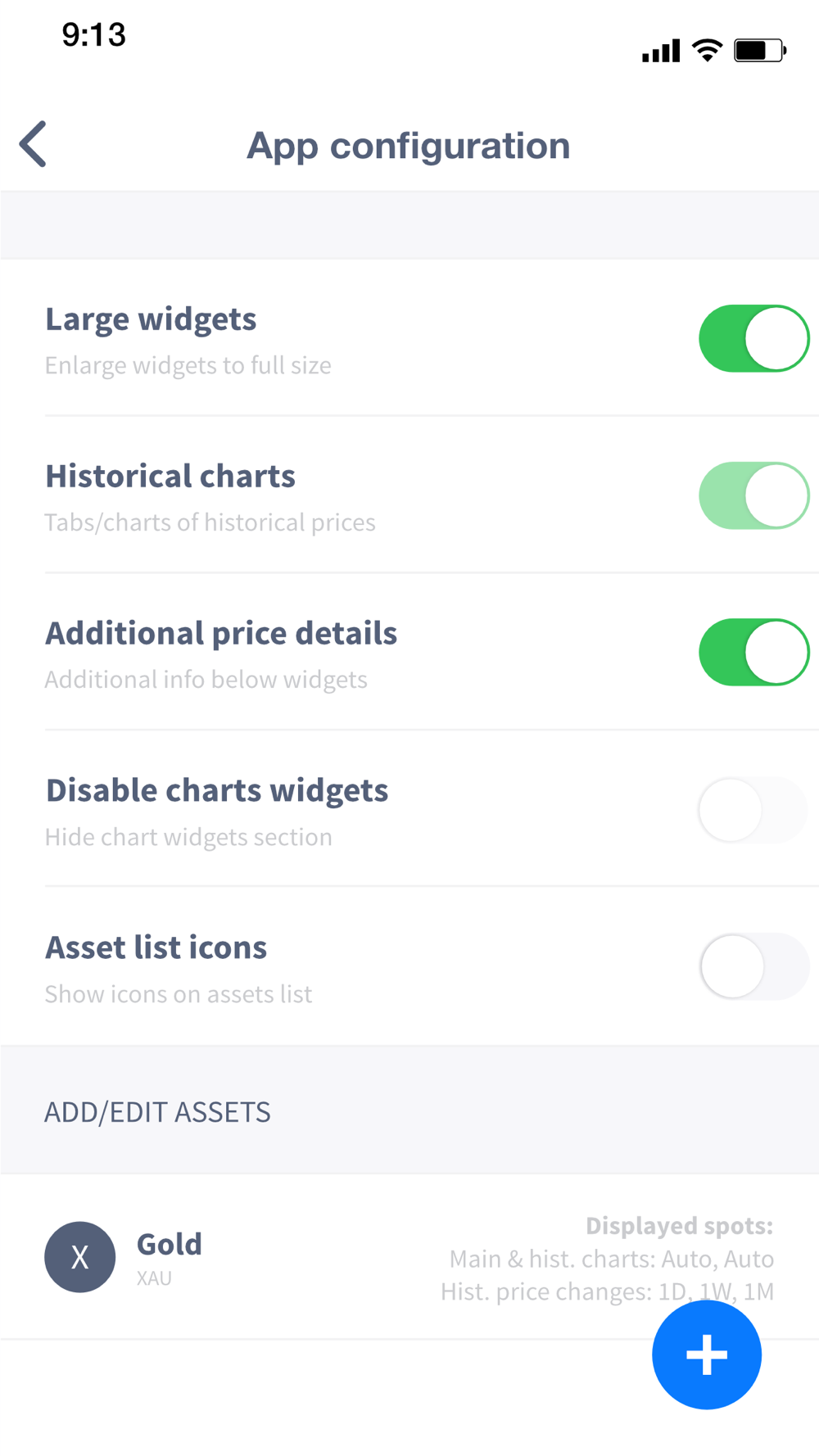
Task: Disable Additional price details
Action: (754, 653)
